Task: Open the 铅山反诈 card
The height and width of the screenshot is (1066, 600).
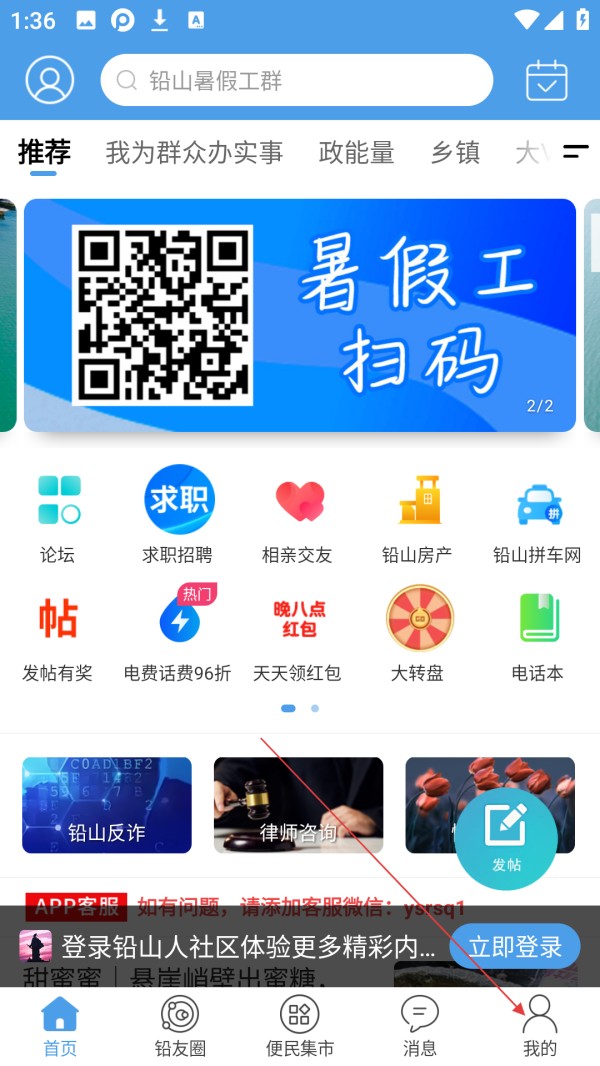Action: (107, 805)
